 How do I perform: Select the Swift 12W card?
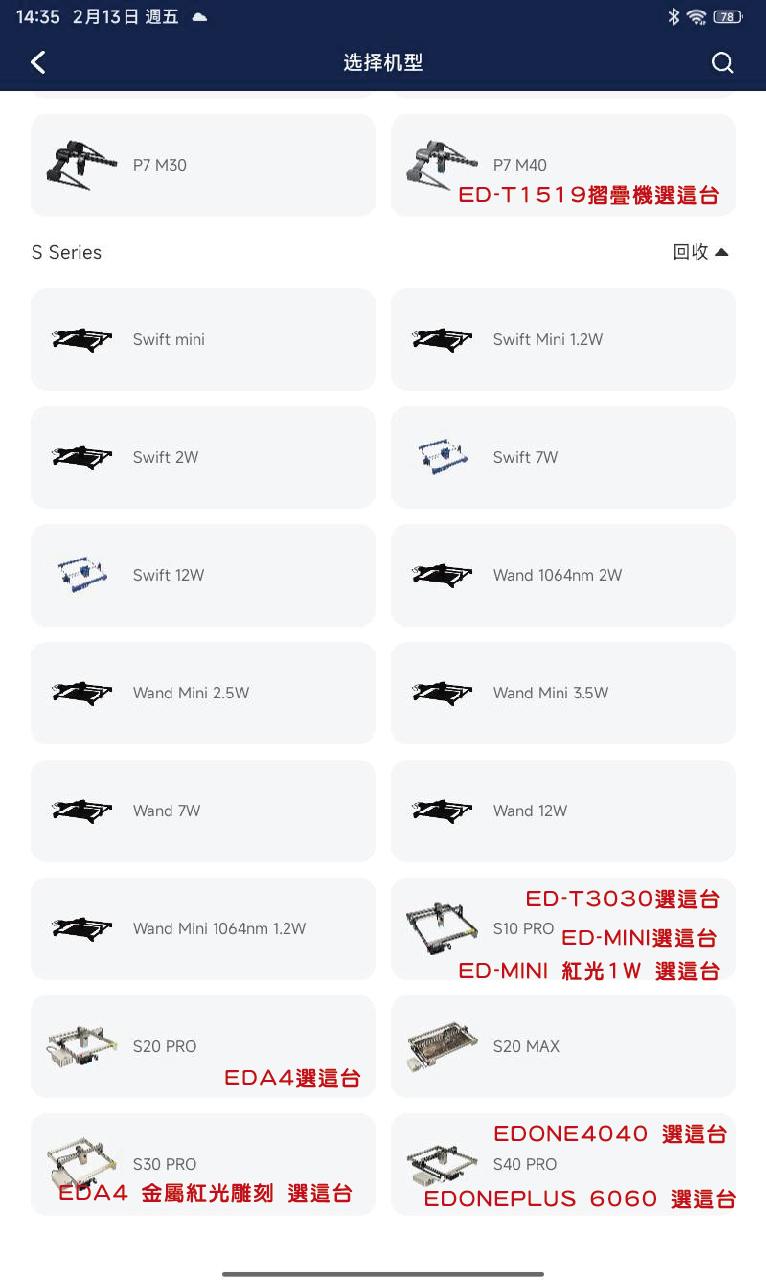click(203, 575)
